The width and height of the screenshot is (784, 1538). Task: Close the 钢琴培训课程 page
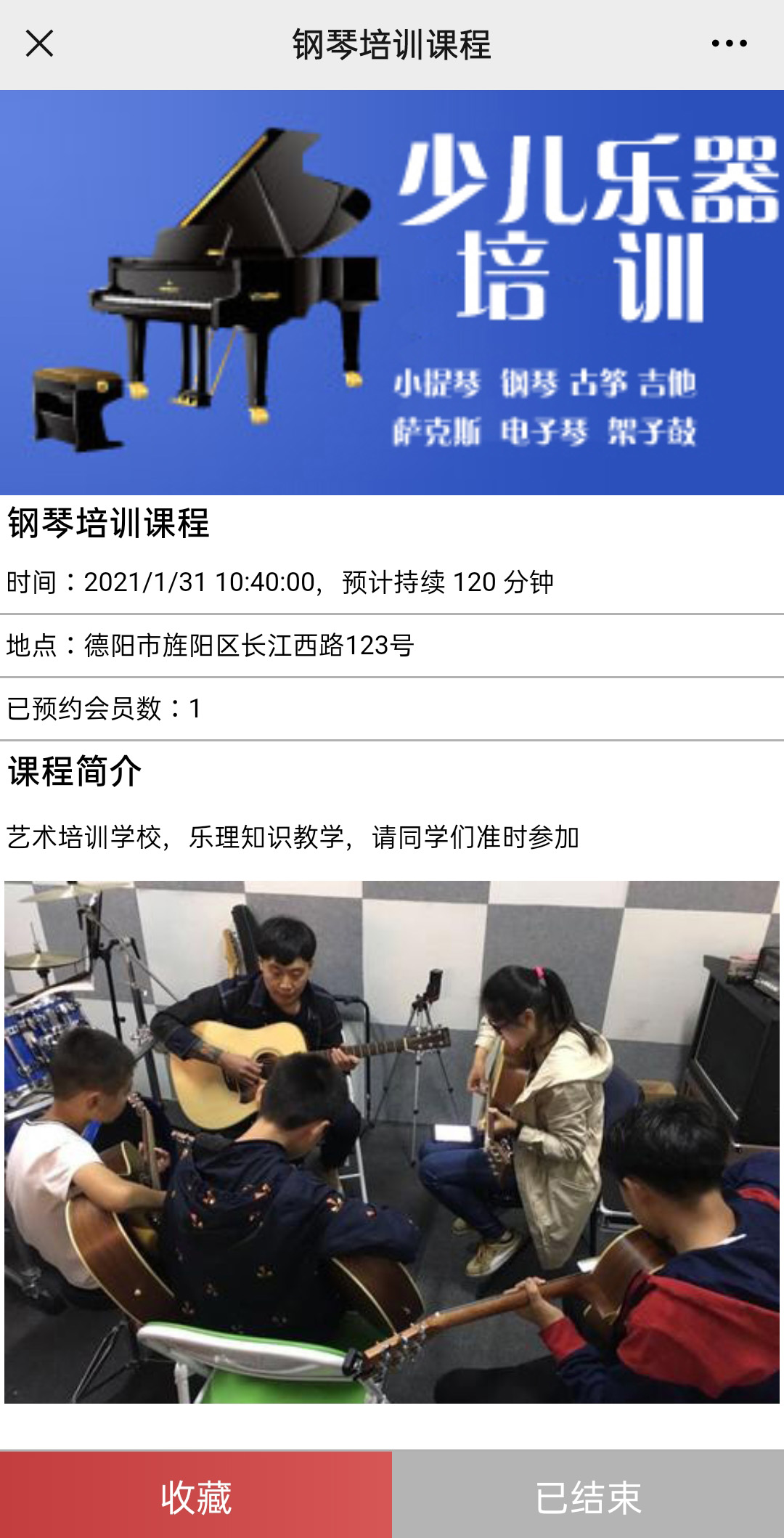coord(39,44)
